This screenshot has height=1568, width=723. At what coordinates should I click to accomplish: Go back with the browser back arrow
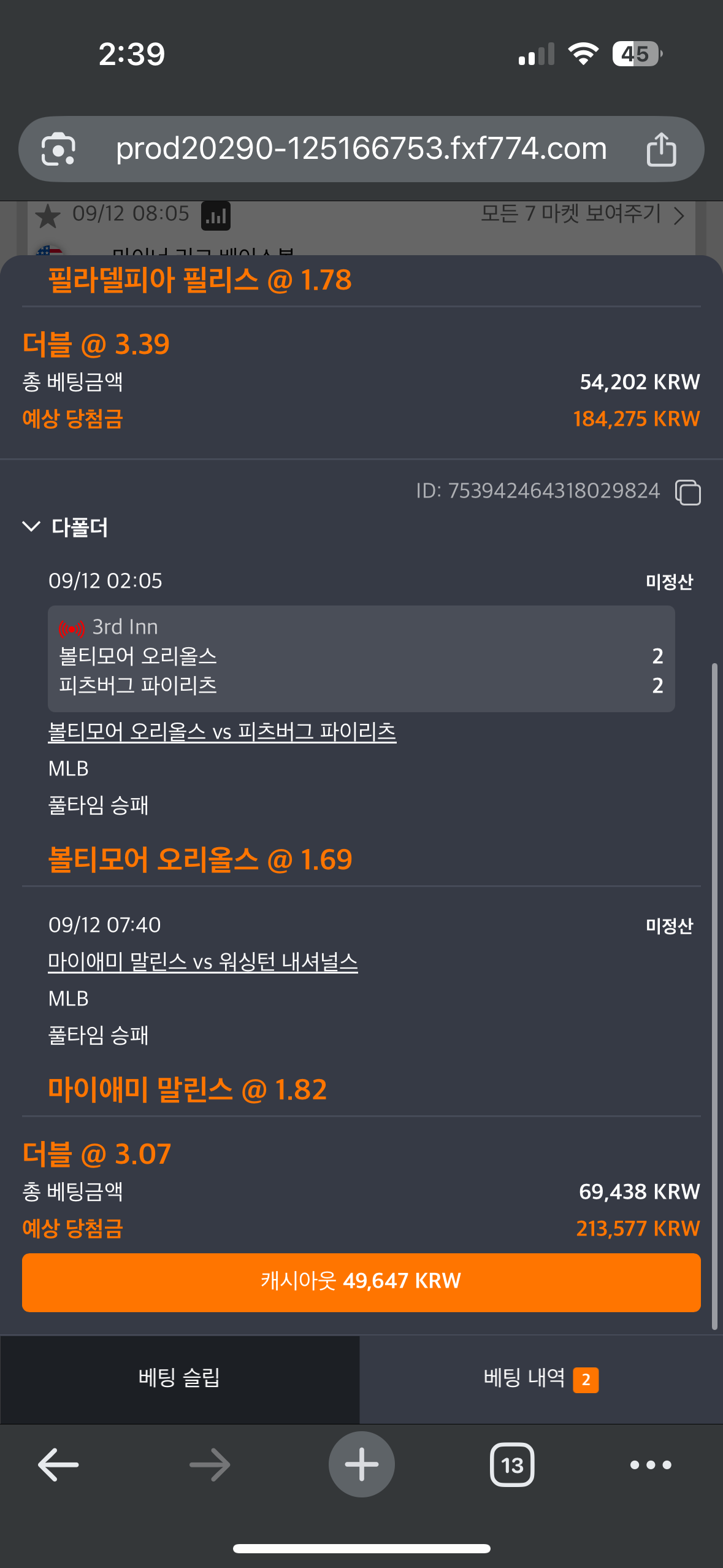pyautogui.click(x=58, y=1465)
